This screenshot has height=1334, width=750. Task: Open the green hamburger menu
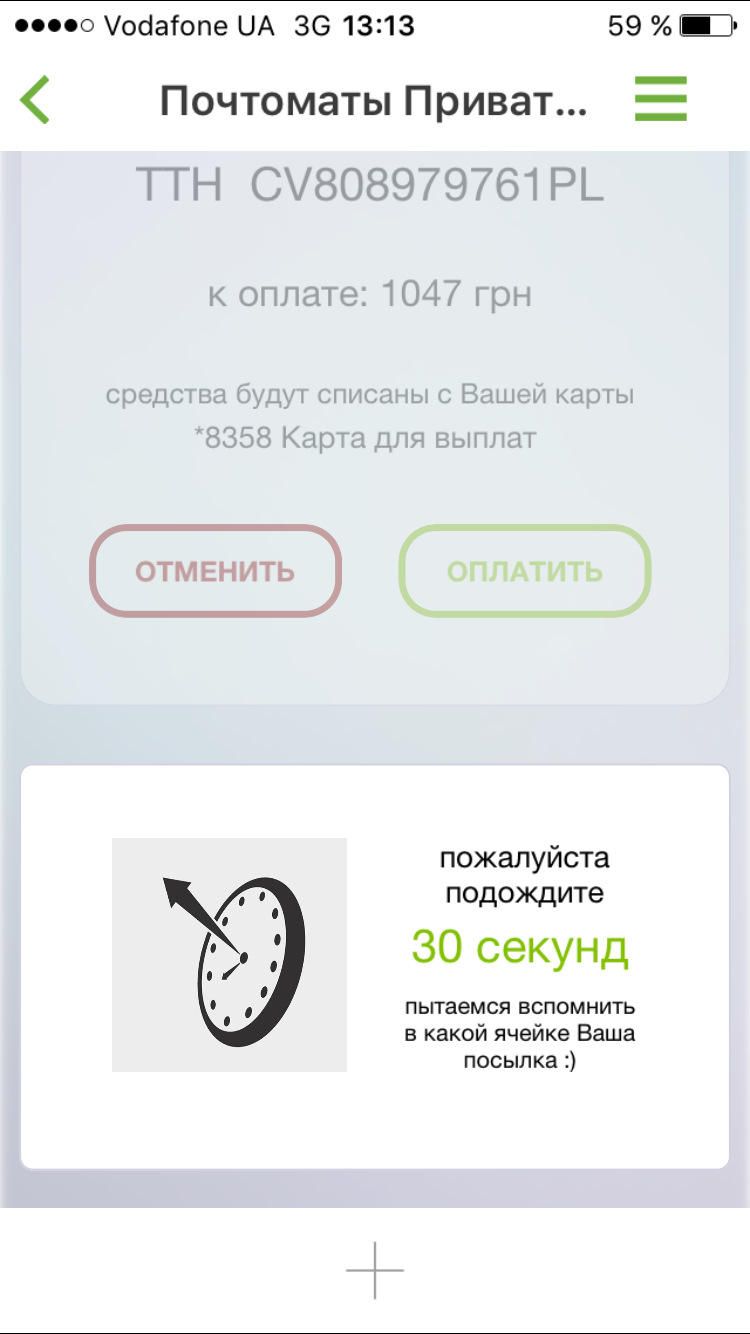click(x=661, y=100)
